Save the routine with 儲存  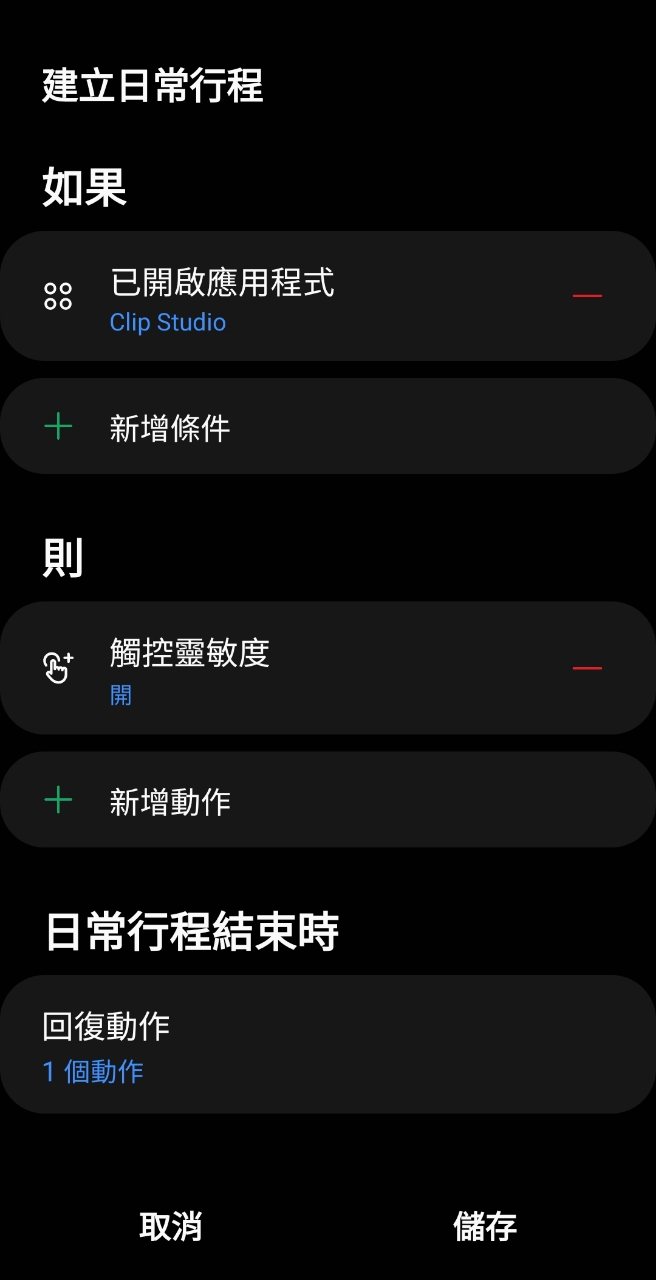(485, 1226)
